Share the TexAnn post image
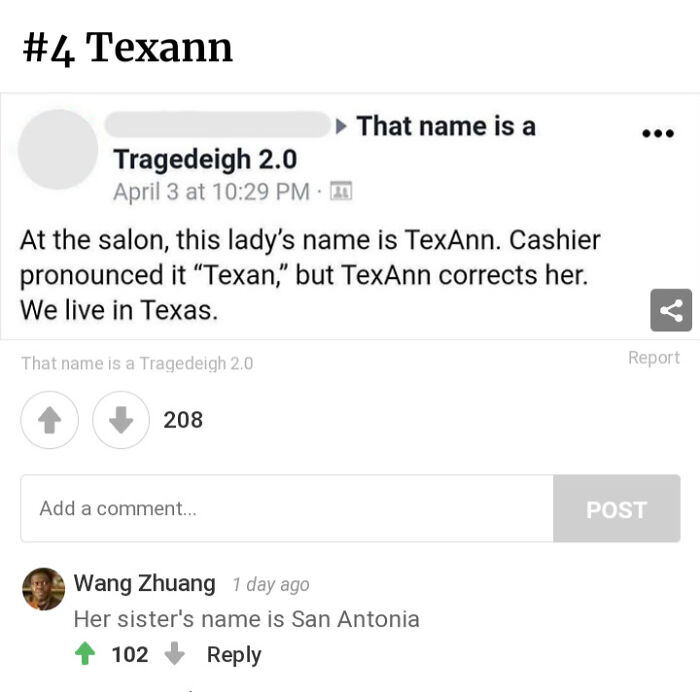This screenshot has height=692, width=700. 671,310
